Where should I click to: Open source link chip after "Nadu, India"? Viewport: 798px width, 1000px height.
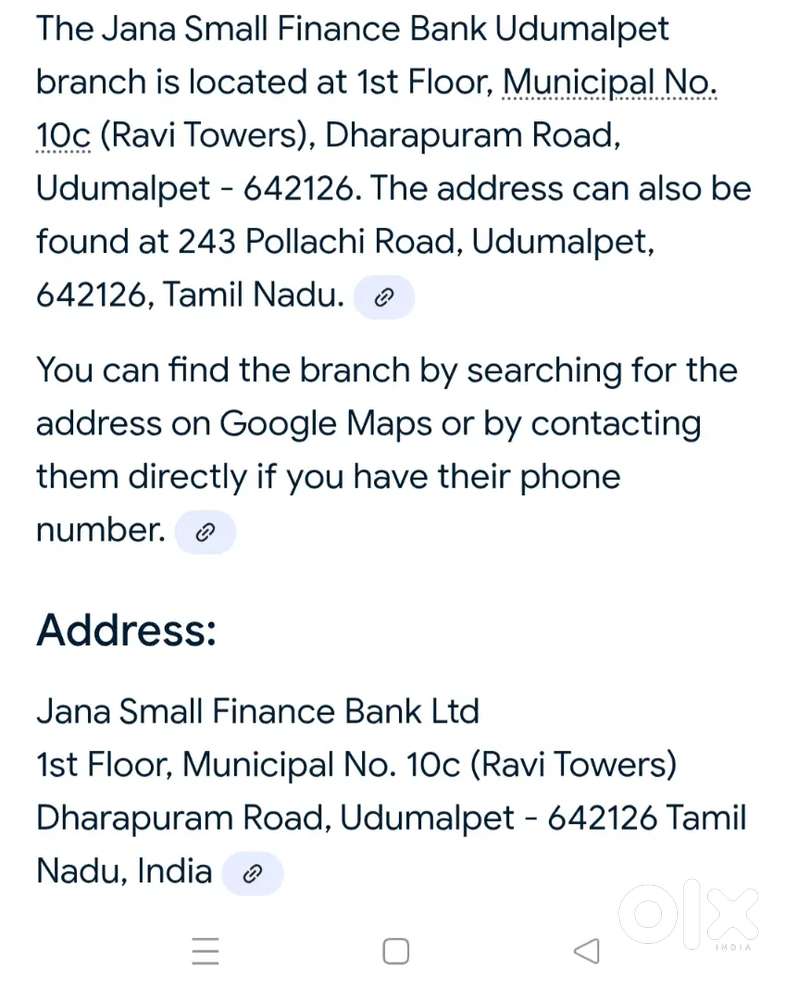(x=252, y=873)
